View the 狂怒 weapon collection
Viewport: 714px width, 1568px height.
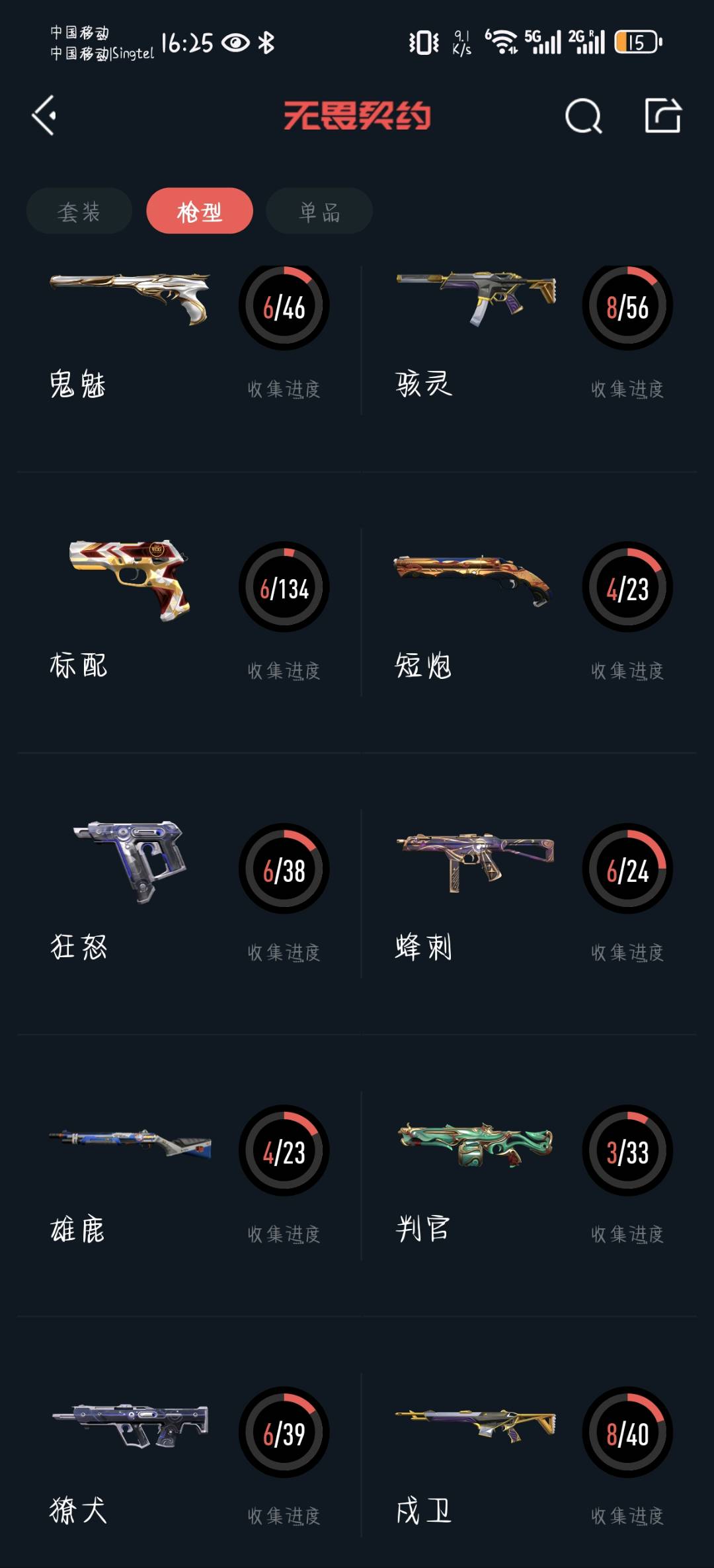pyautogui.click(x=188, y=892)
